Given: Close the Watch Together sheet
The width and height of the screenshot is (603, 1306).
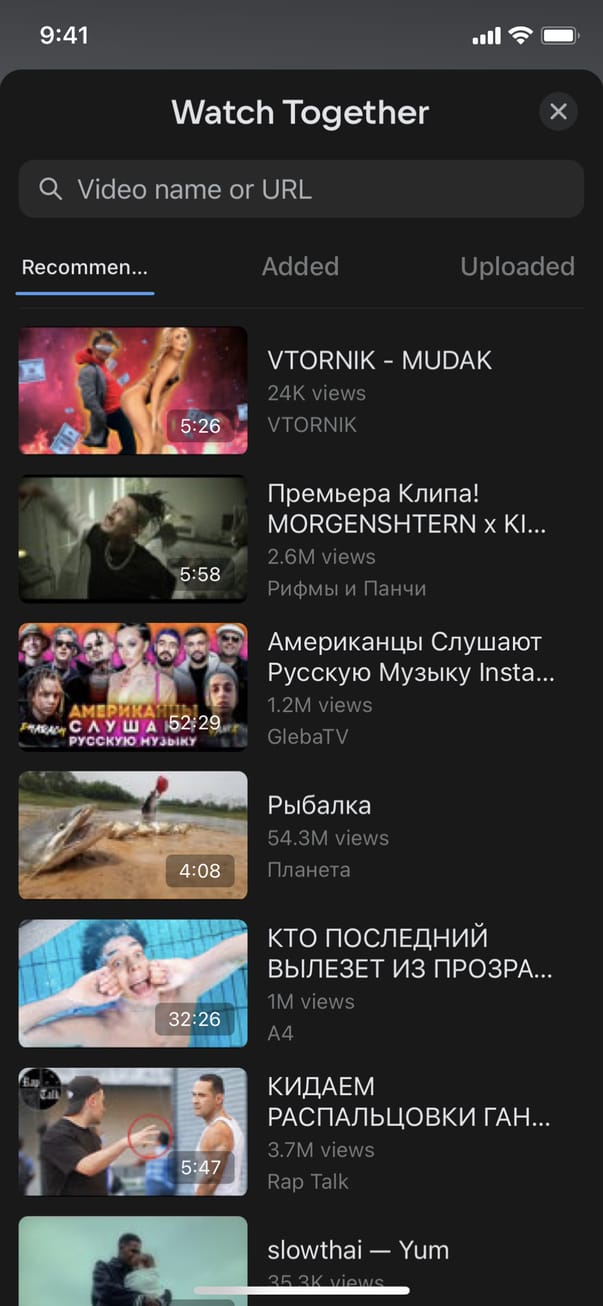Looking at the screenshot, I should point(558,112).
